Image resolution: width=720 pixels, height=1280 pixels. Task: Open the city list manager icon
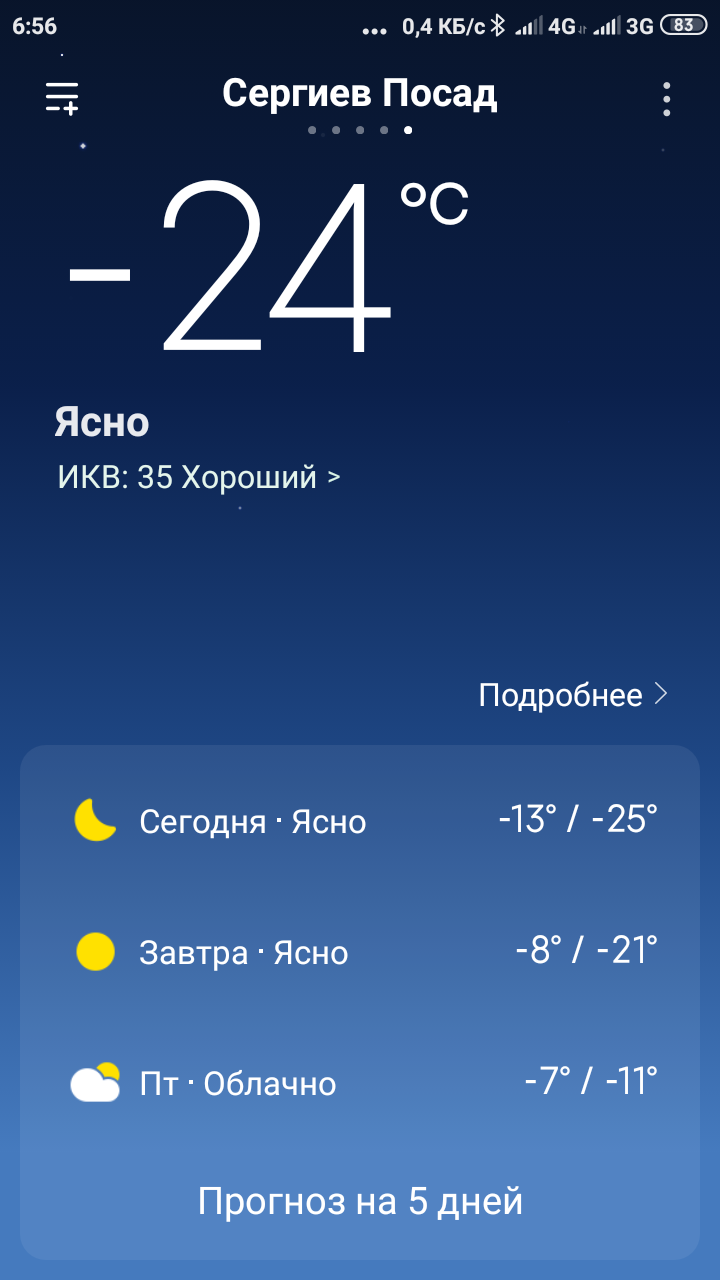click(x=62, y=98)
